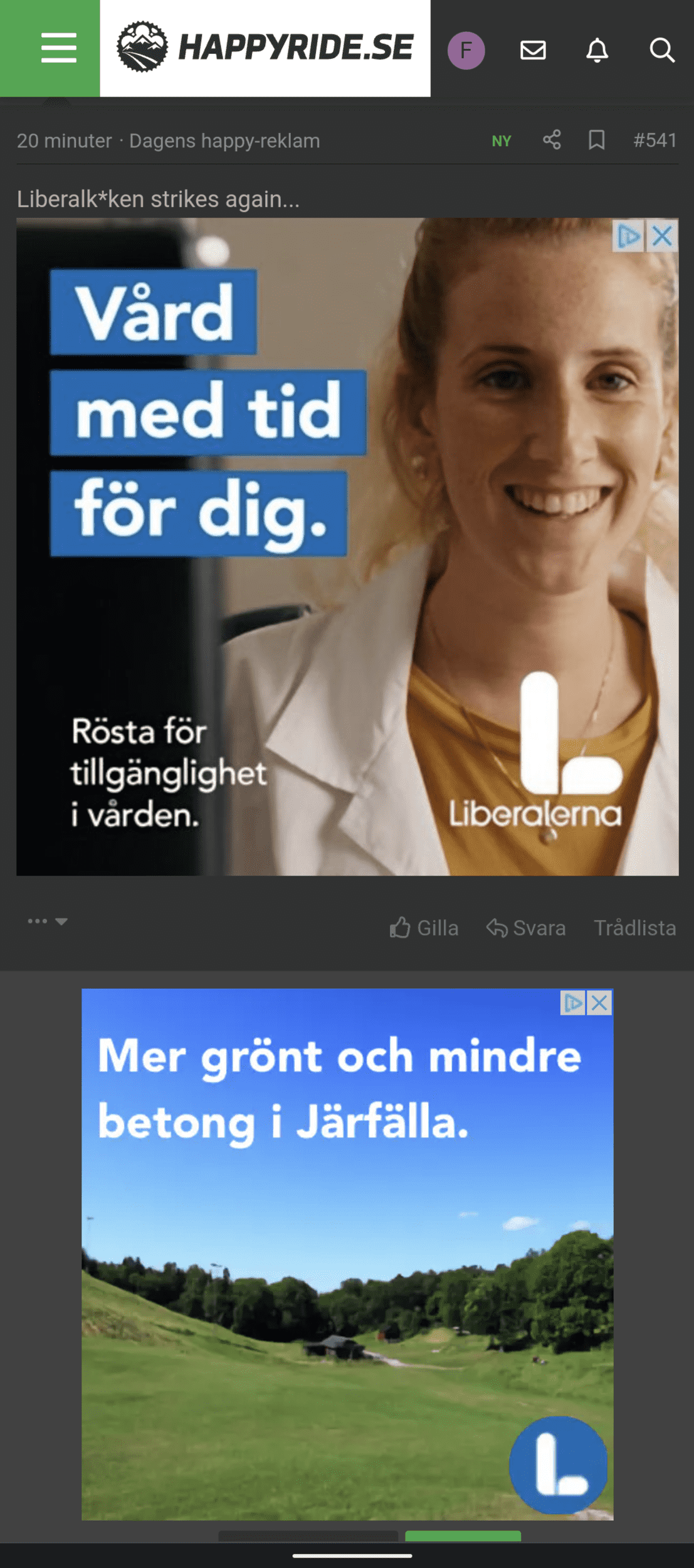Share post #541
Image resolution: width=694 pixels, height=1568 pixels.
[552, 139]
